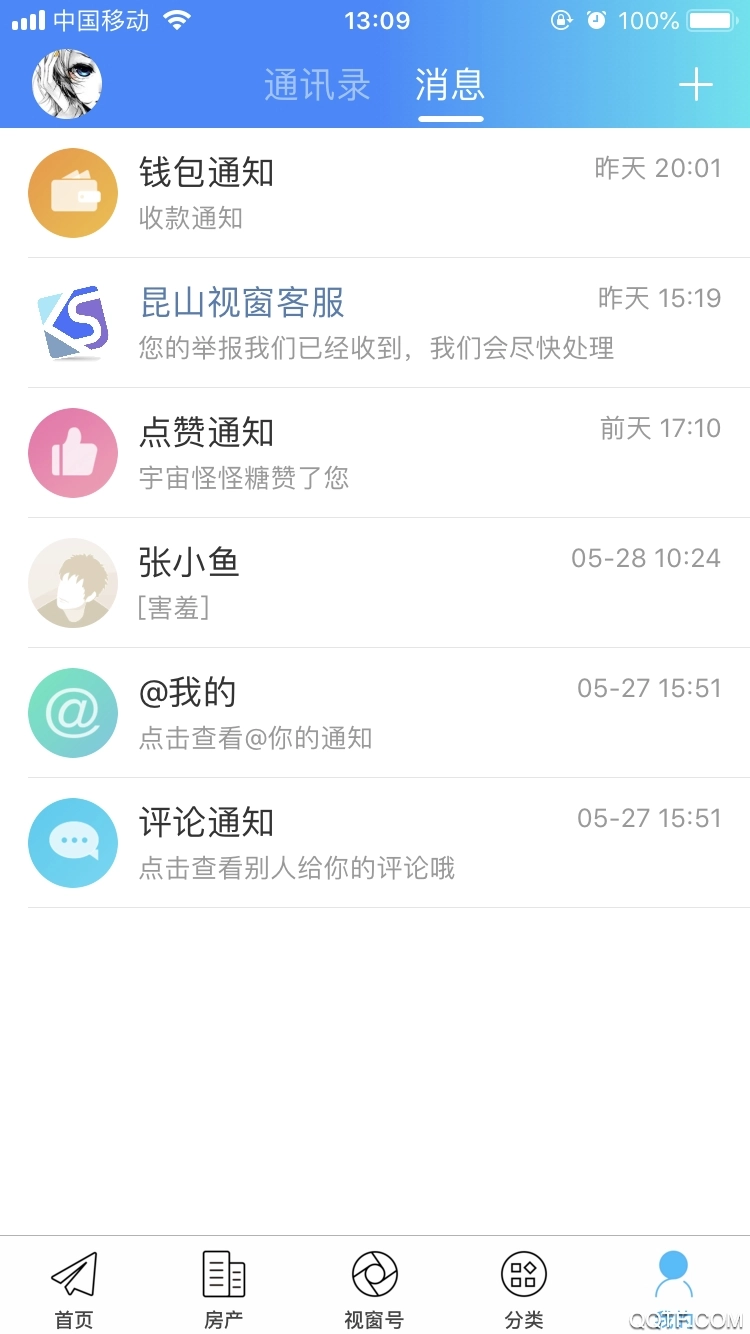The height and width of the screenshot is (1334, 750).
Task: Open the 点赞通知 conversation row
Action: click(x=375, y=452)
